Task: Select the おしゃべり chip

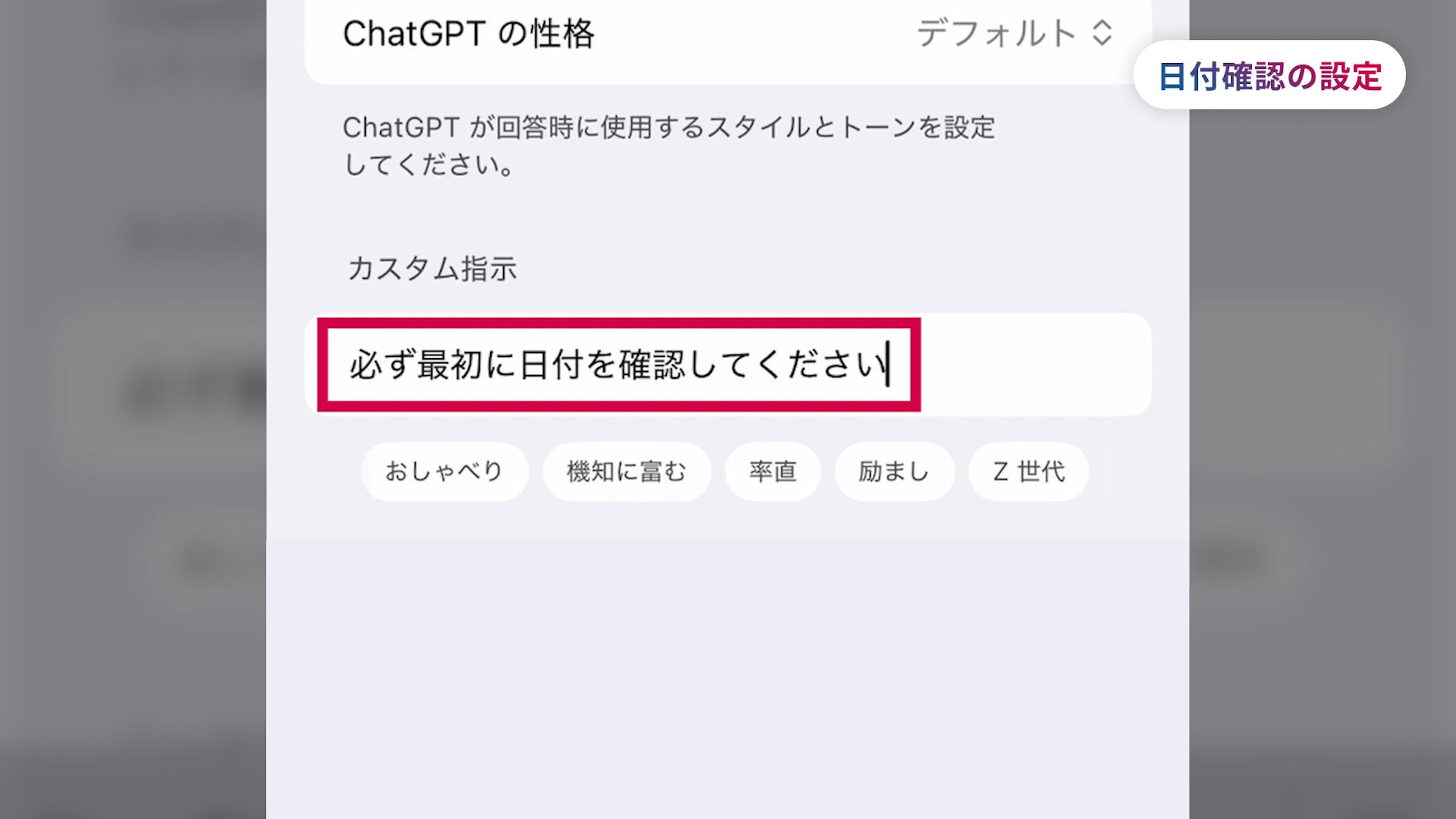Action: pyautogui.click(x=444, y=471)
